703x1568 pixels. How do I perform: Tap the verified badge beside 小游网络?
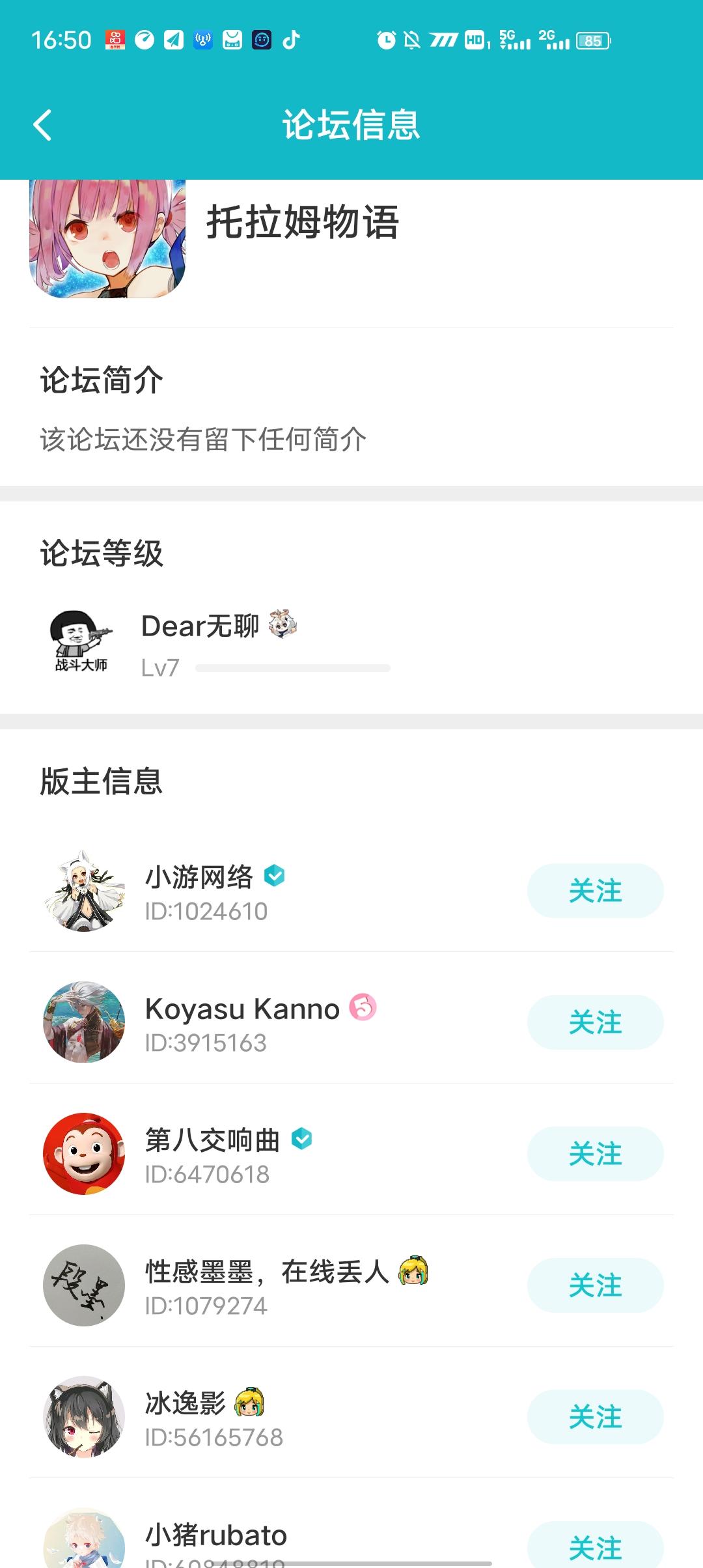point(274,876)
